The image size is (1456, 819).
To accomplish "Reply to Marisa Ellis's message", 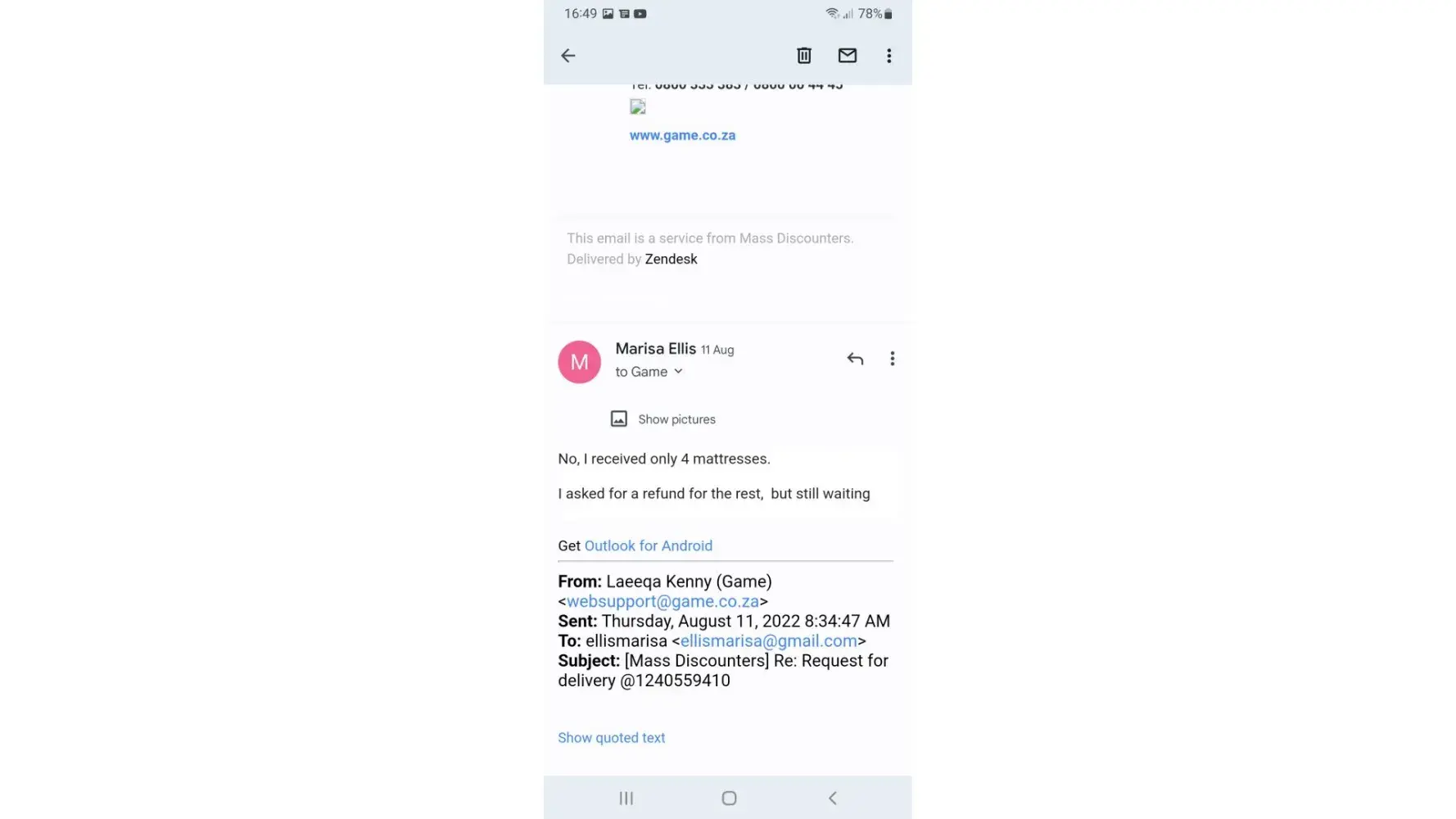I will (x=855, y=359).
